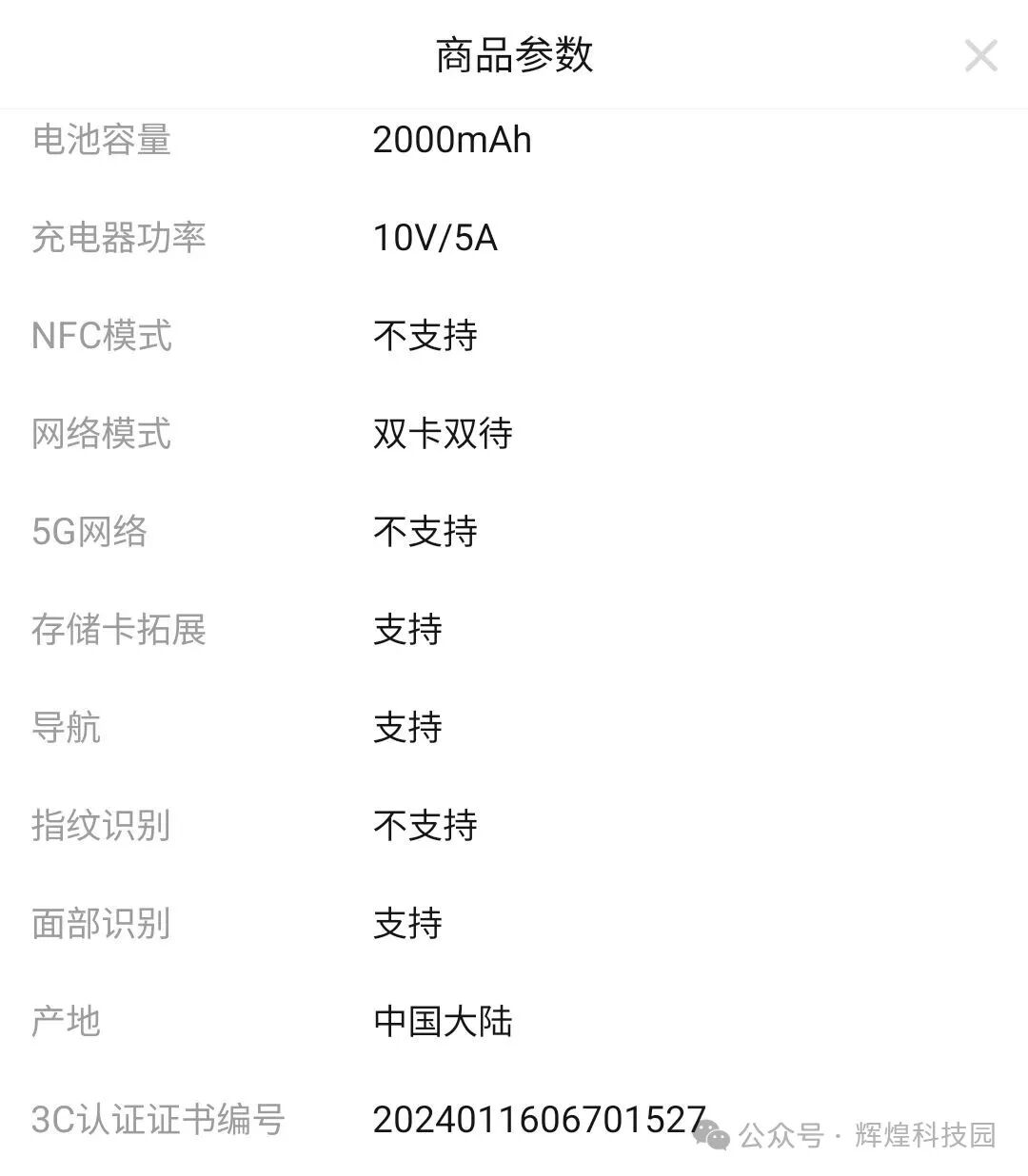Select the 2000mAh battery capacity value
Screen dimensions: 1028x1176
[x=454, y=141]
